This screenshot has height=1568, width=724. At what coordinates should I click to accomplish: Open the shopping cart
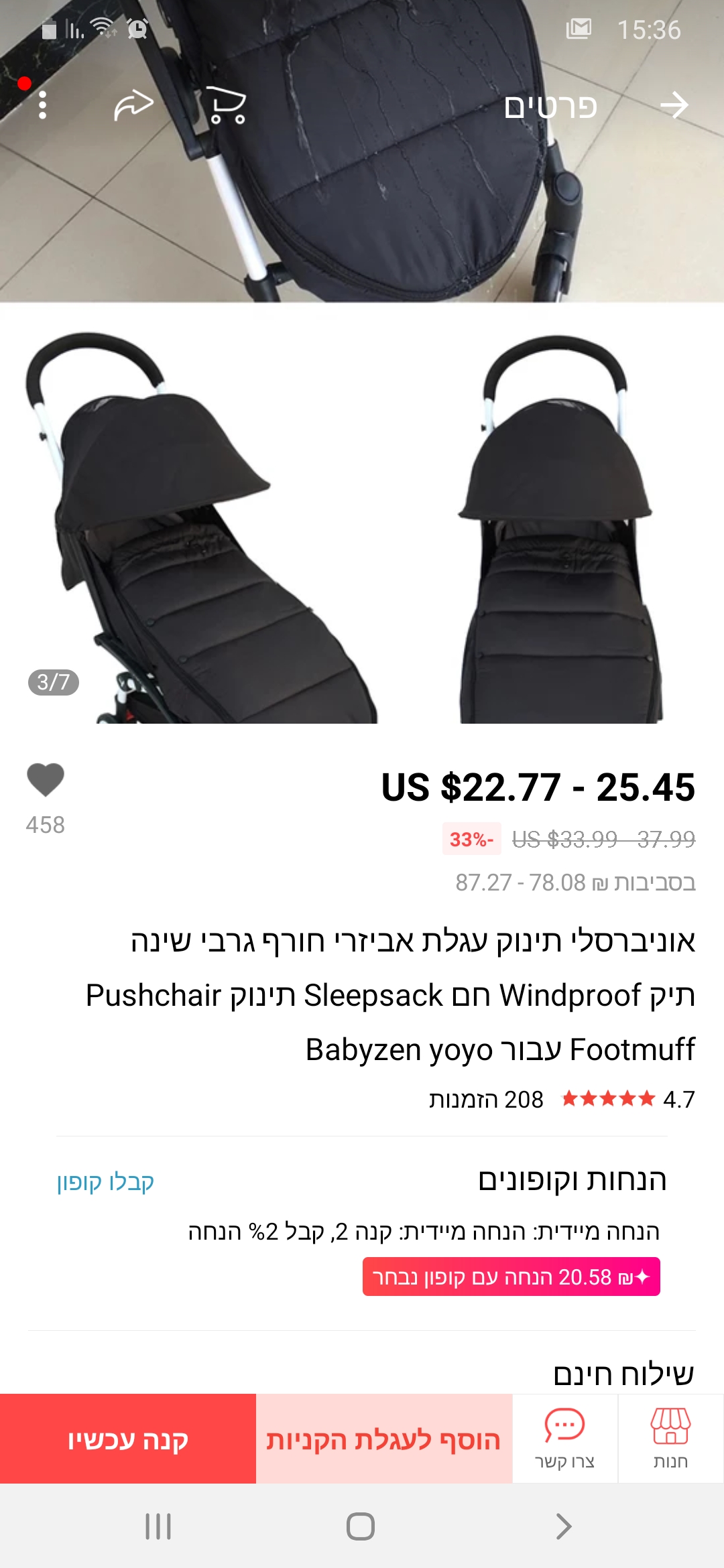coord(228,105)
